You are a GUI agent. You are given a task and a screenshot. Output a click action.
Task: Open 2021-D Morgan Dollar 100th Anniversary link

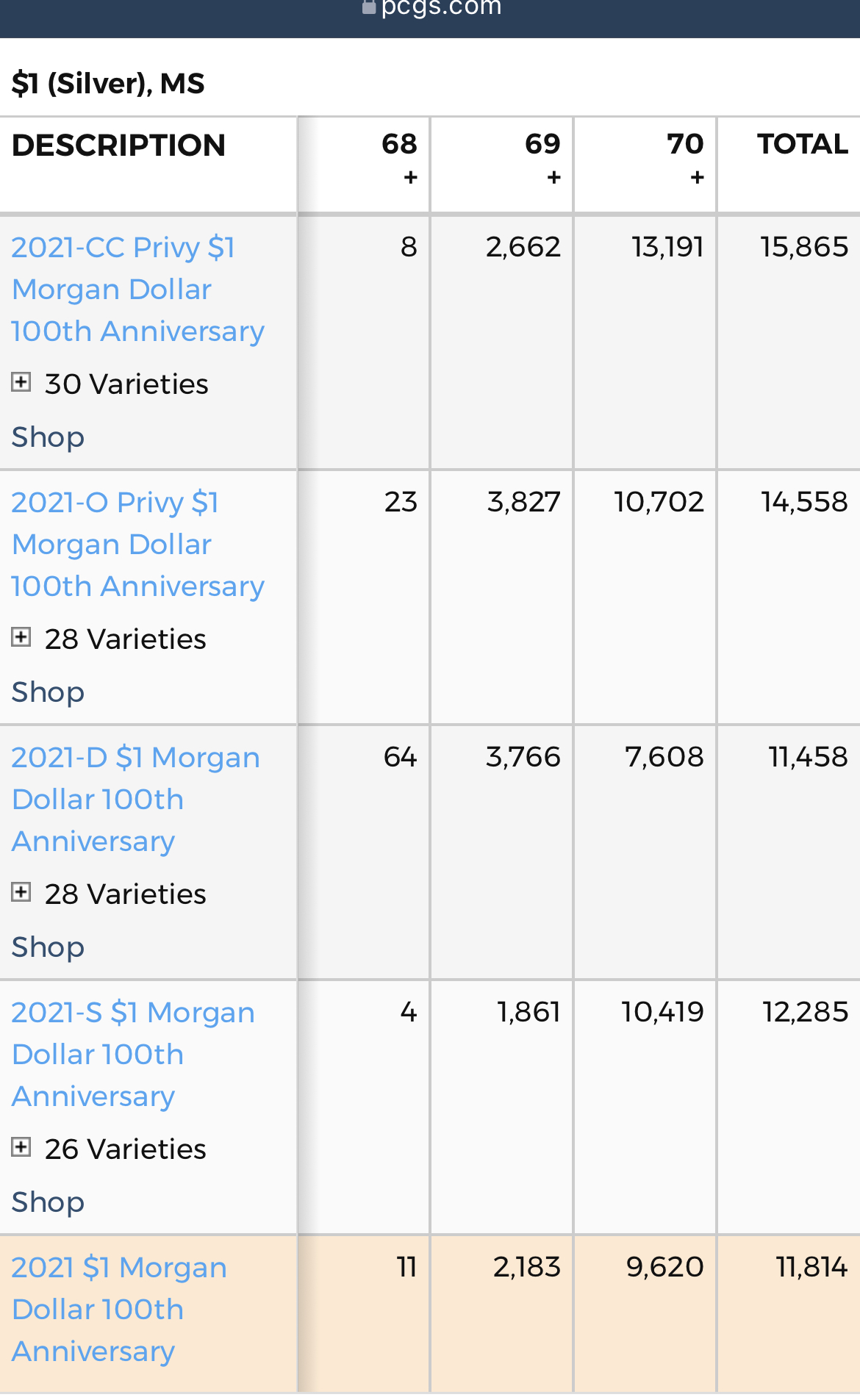(135, 799)
